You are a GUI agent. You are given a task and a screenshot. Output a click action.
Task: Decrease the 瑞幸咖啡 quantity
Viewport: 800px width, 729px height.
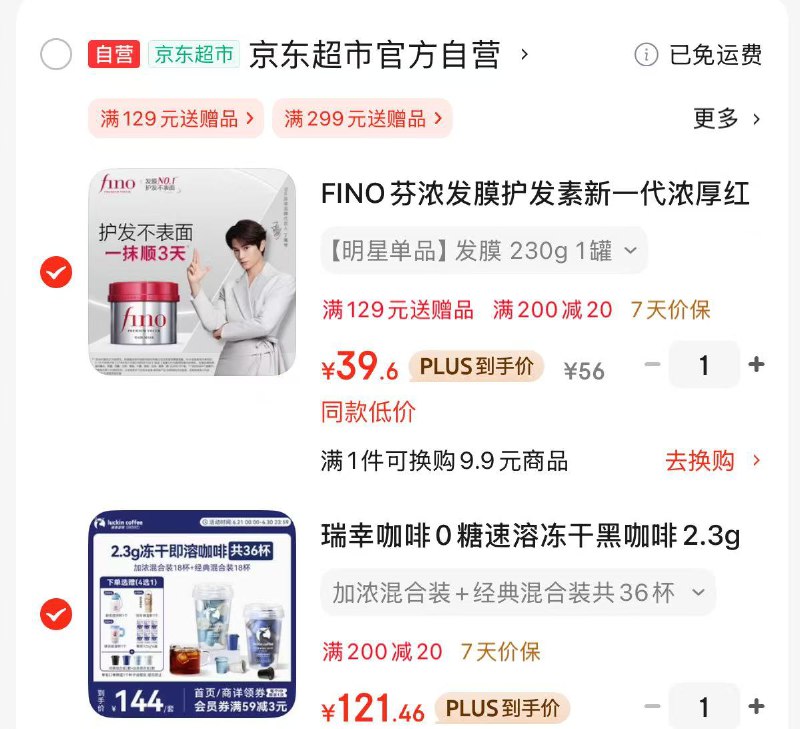652,706
